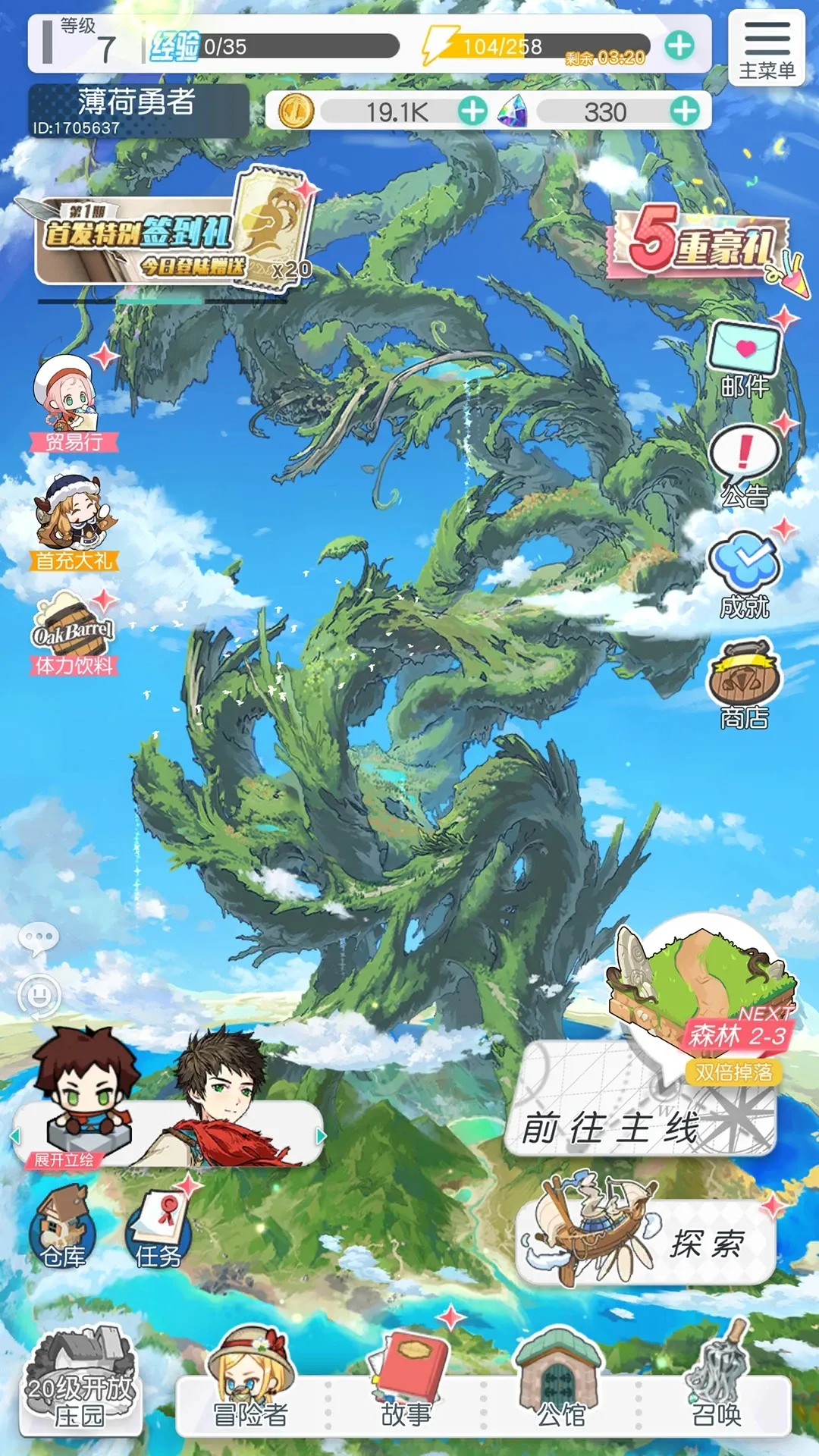
Task: Add gems with the plus button
Action: [685, 112]
